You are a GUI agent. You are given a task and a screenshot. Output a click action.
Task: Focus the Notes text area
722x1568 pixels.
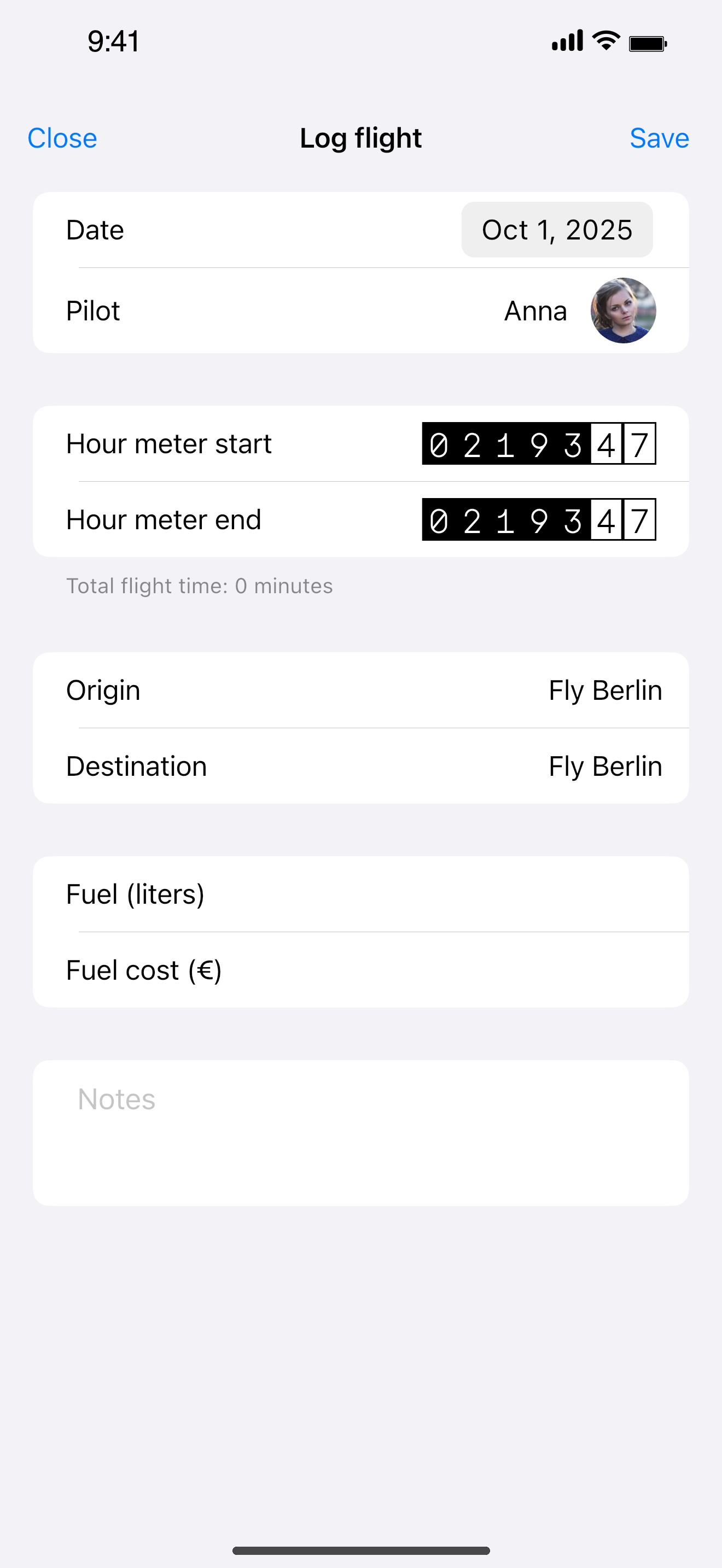tap(360, 1132)
